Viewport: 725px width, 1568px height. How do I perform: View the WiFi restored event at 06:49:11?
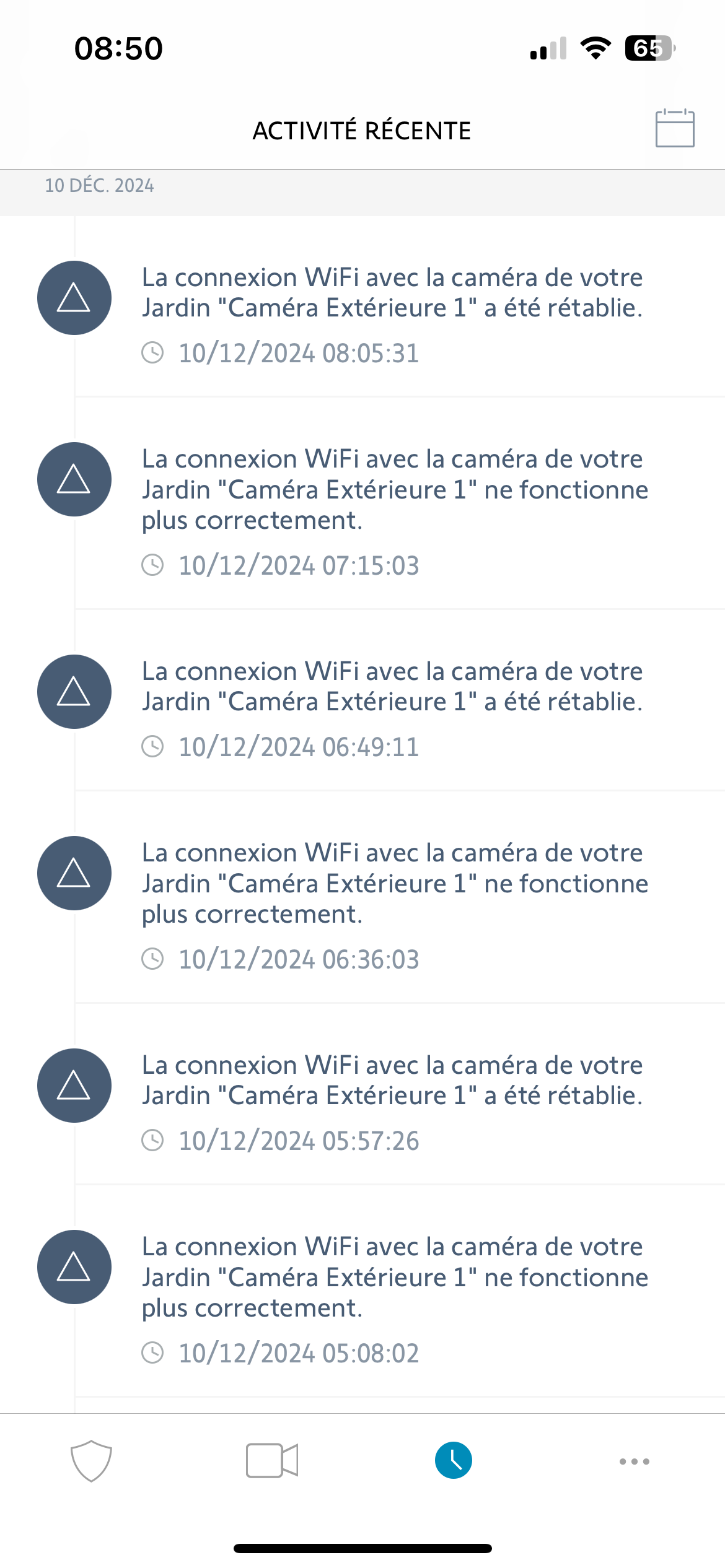(x=392, y=702)
